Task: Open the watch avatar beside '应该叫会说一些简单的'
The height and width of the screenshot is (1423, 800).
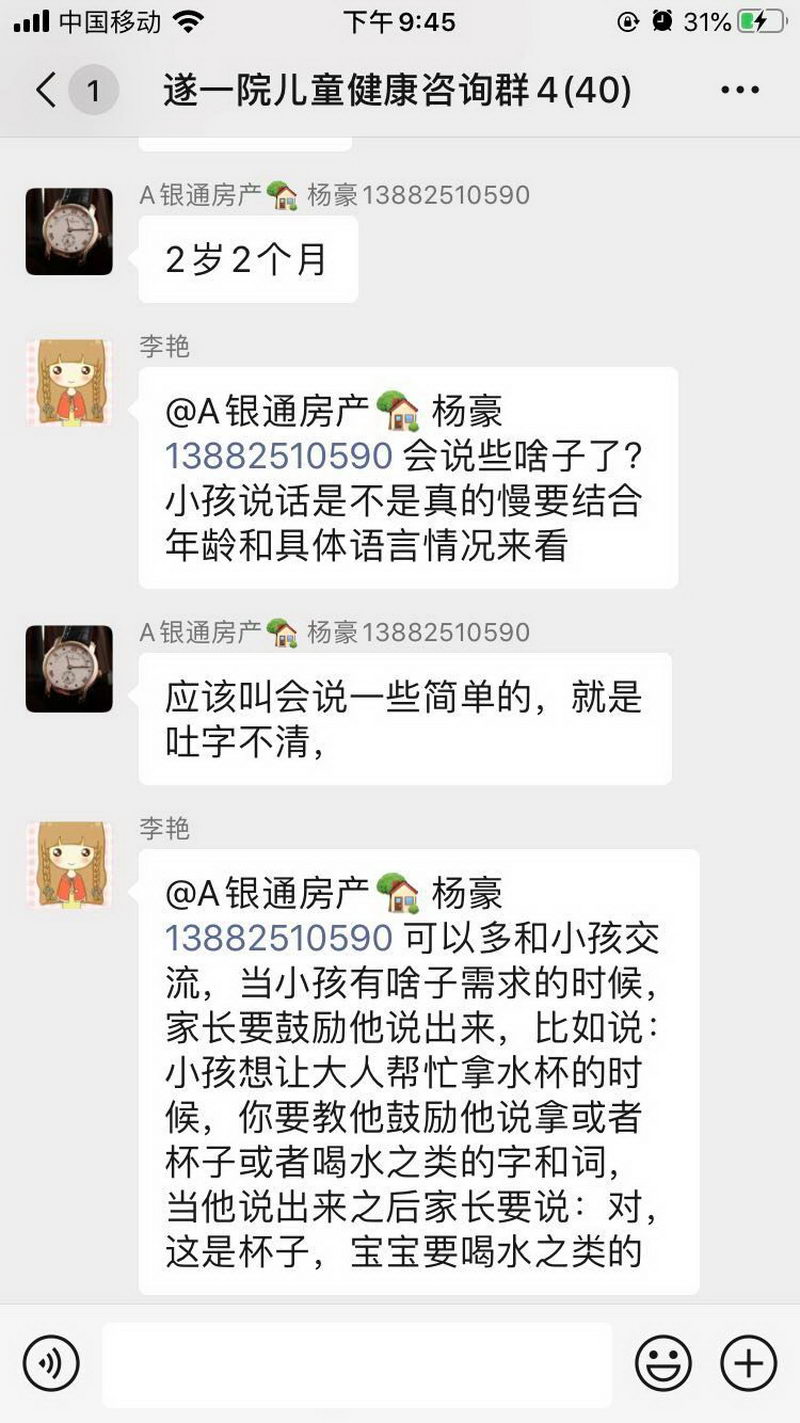Action: coord(69,669)
